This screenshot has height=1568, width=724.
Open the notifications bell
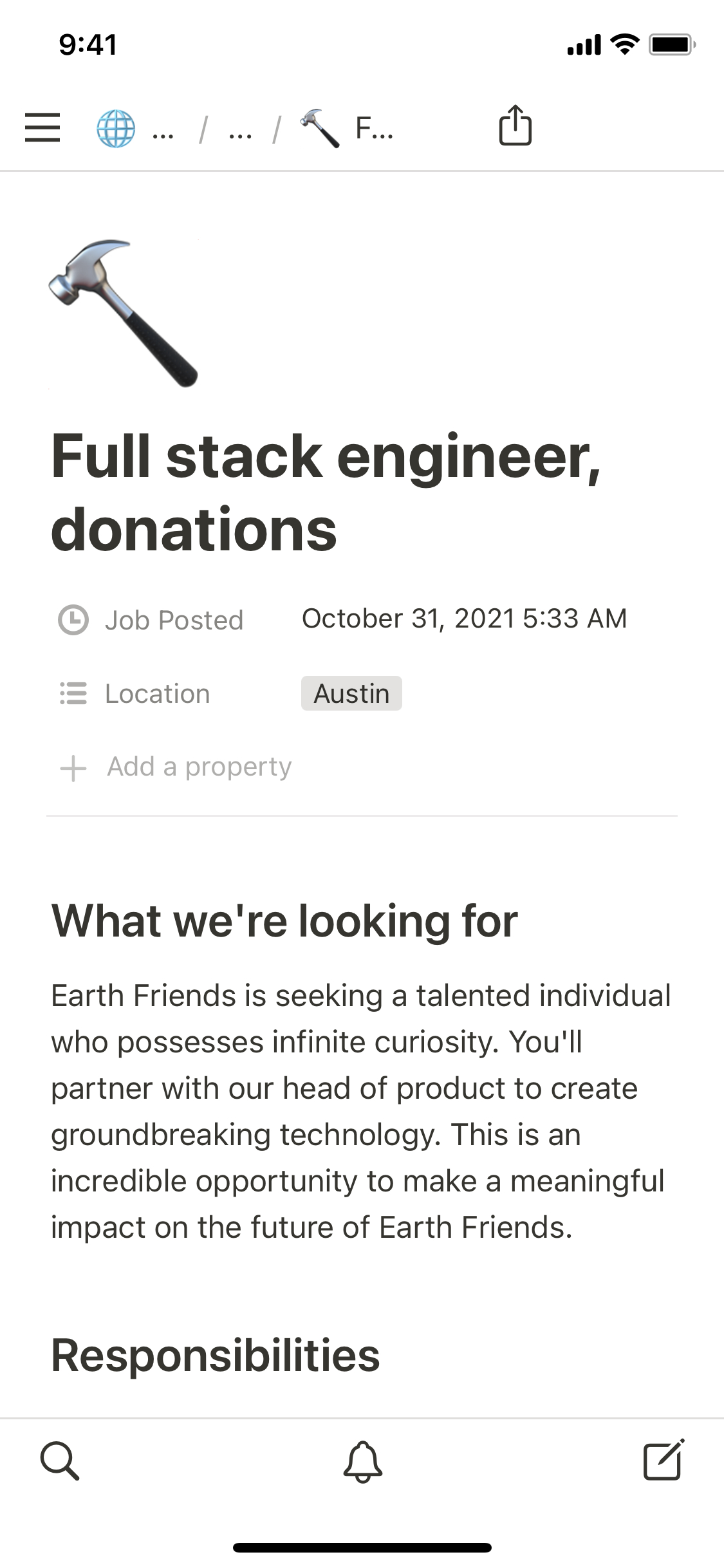point(362,1461)
